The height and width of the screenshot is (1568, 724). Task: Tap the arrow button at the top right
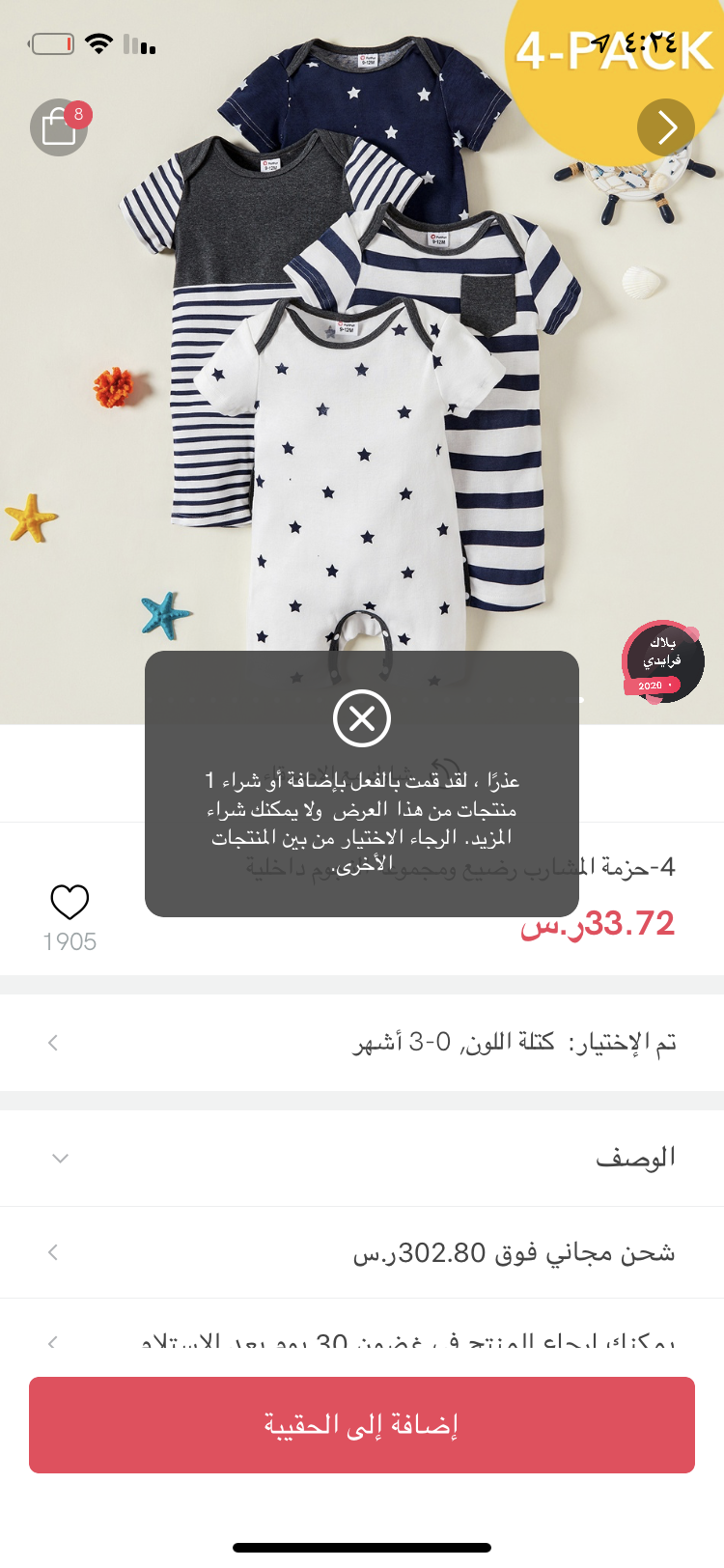[x=666, y=127]
